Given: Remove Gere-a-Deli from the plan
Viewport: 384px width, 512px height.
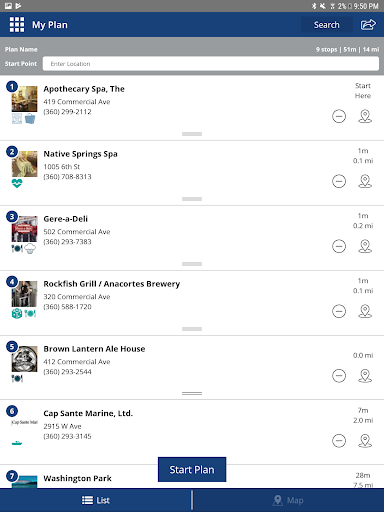Looking at the screenshot, I should click(339, 246).
